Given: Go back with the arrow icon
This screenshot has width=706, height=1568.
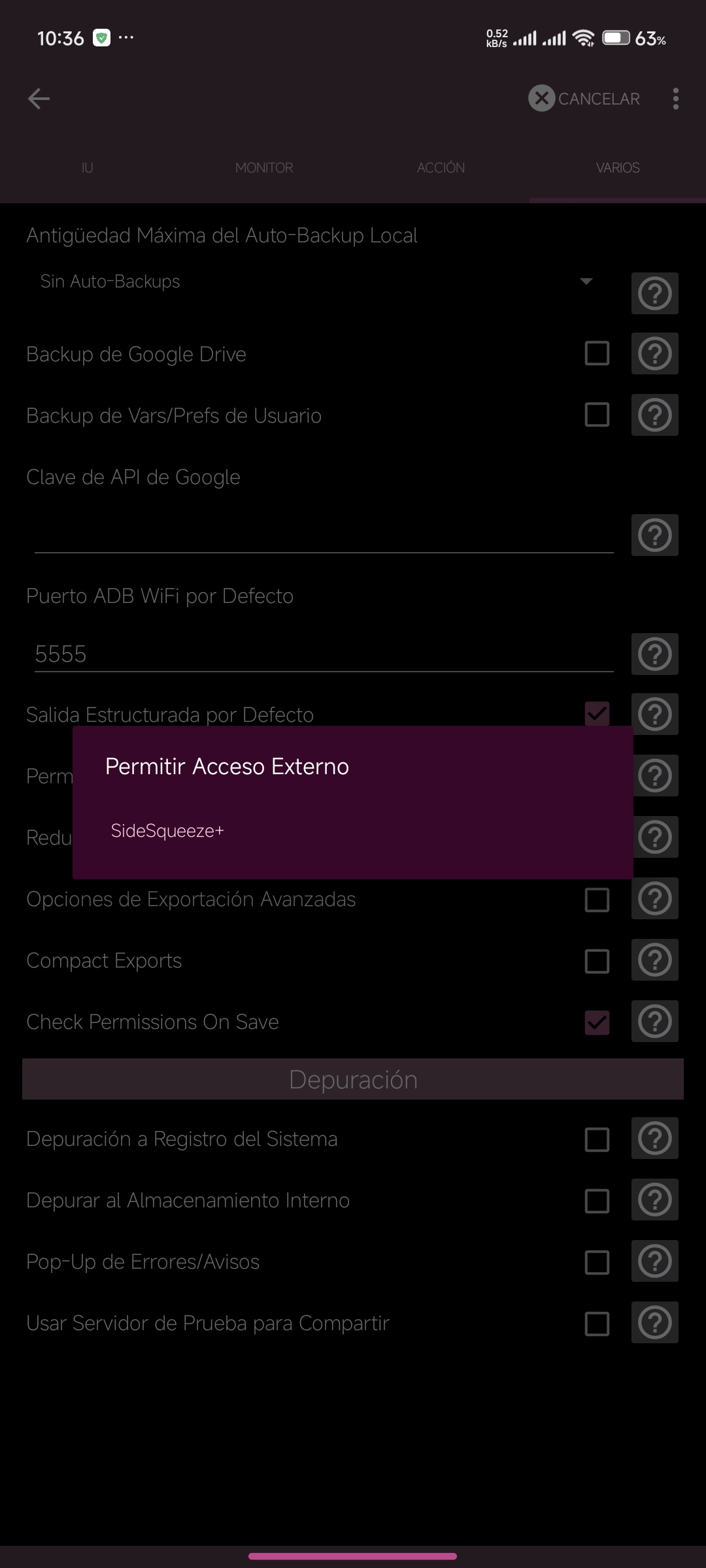Looking at the screenshot, I should pos(39,99).
